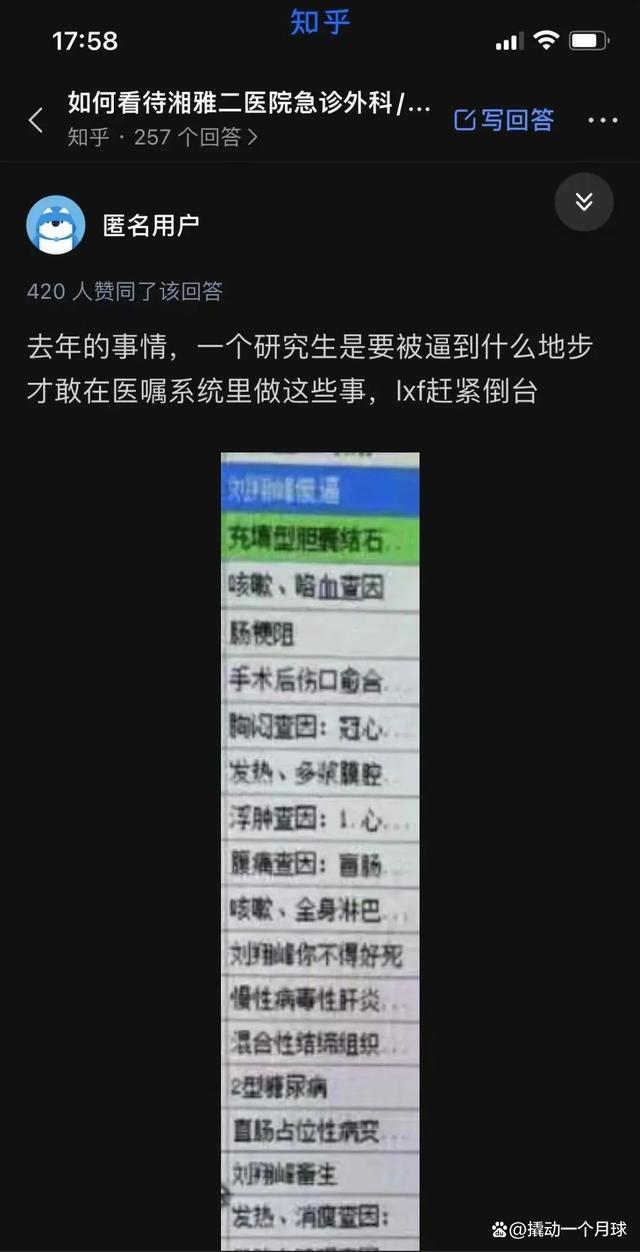This screenshot has height=1252, width=640.
Task: Tap the double-chevron collapse button
Action: coord(584,202)
